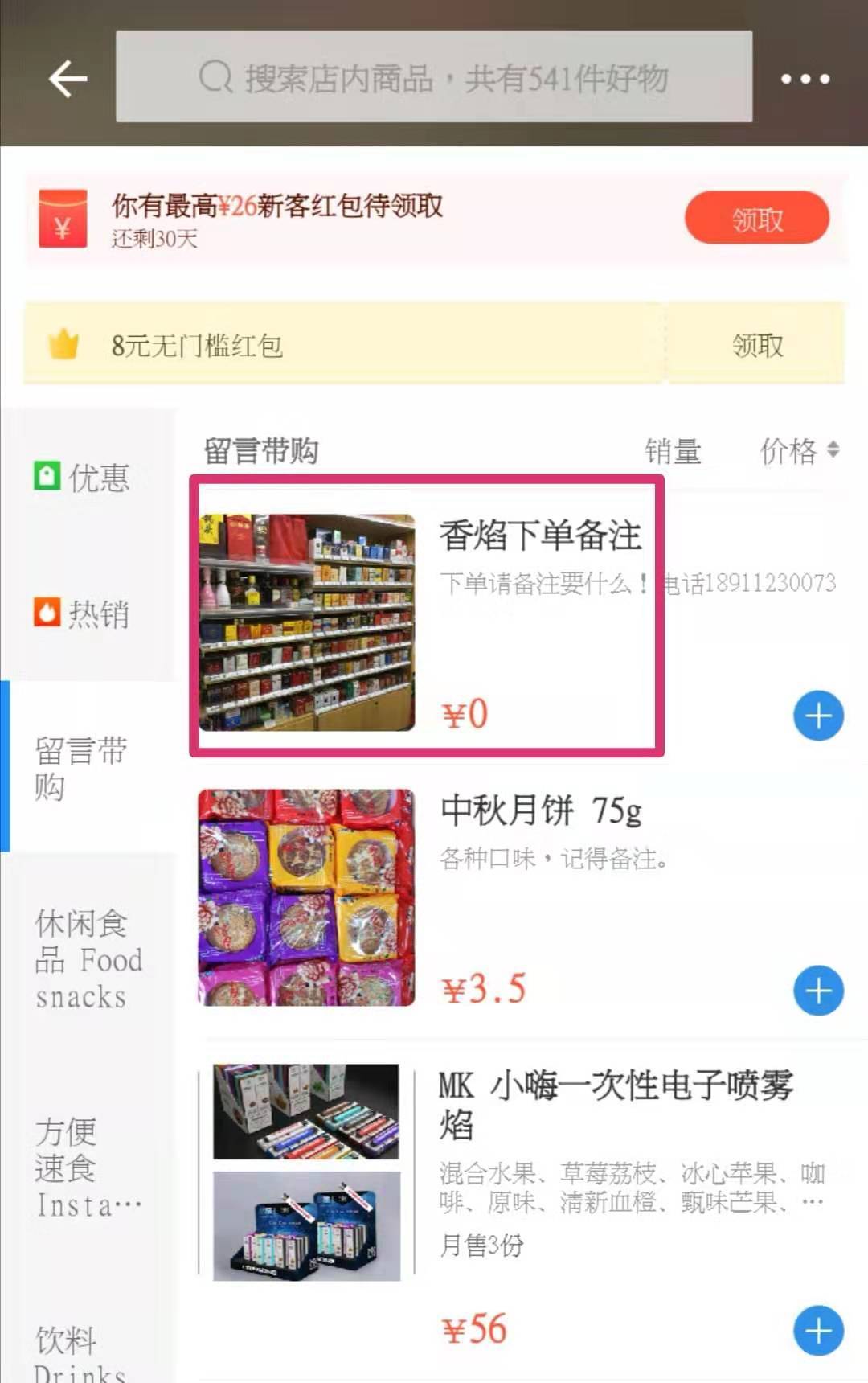Add 香焰下单备注 using its blue plus button
Screen dimensions: 868x1383
(817, 716)
